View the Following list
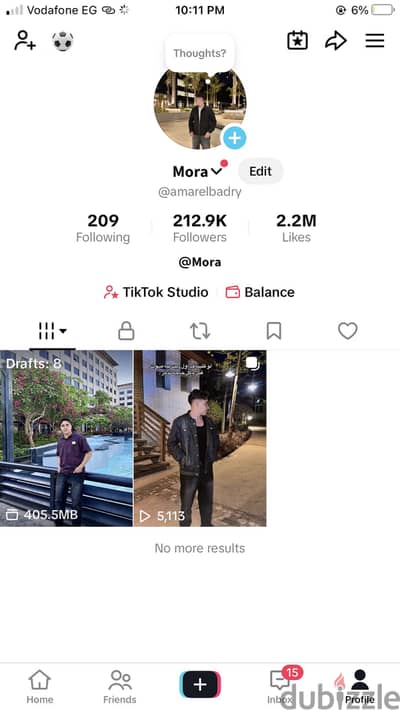400x710 pixels. coord(103,228)
